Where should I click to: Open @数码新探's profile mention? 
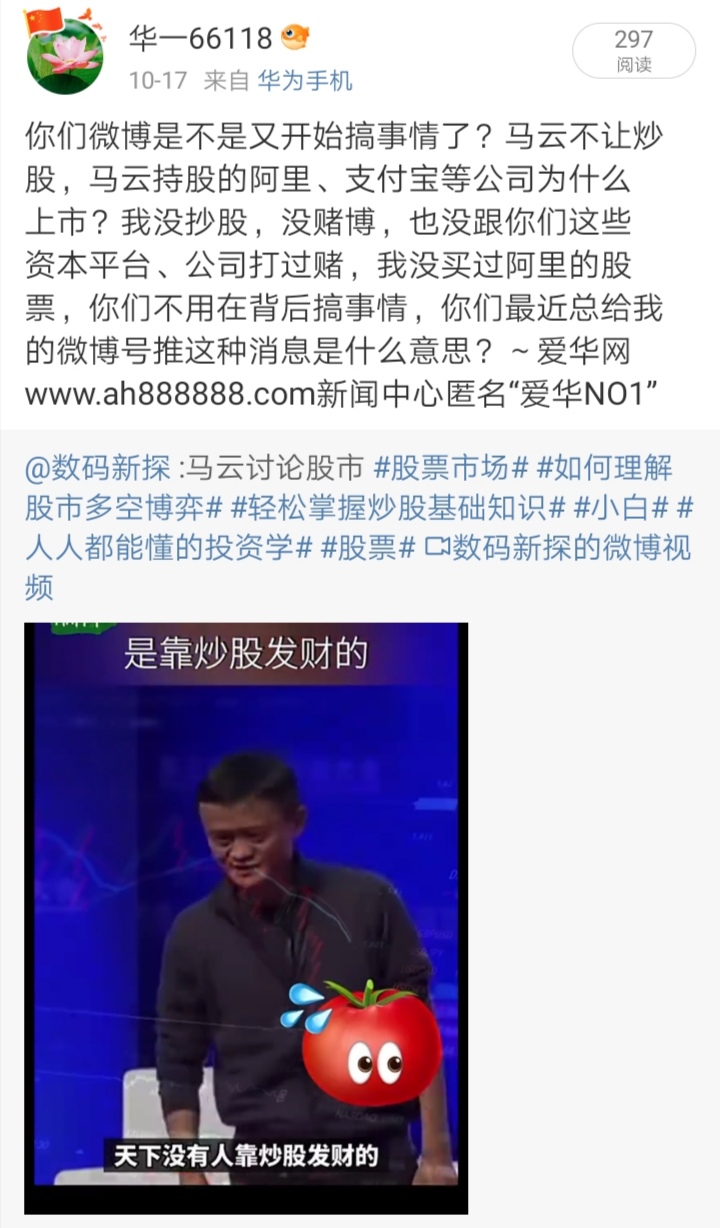coord(98,467)
